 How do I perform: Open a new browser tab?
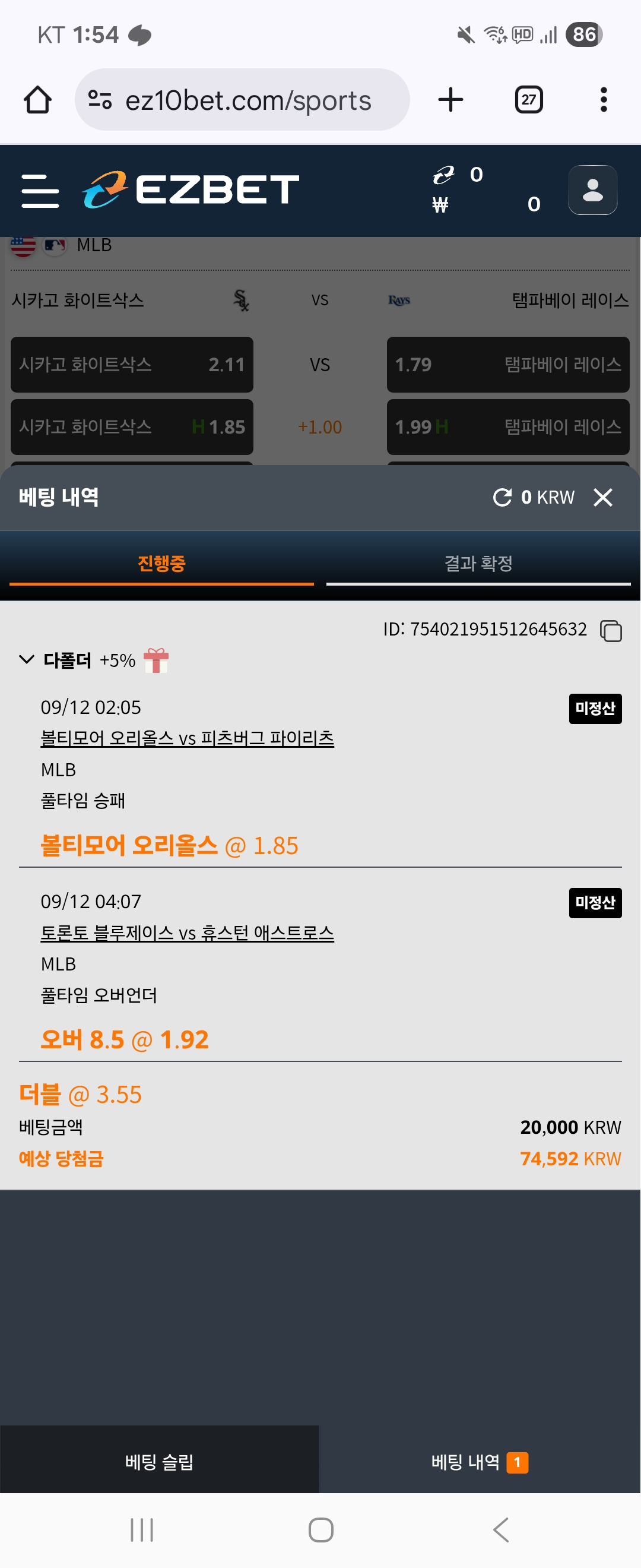tap(450, 100)
